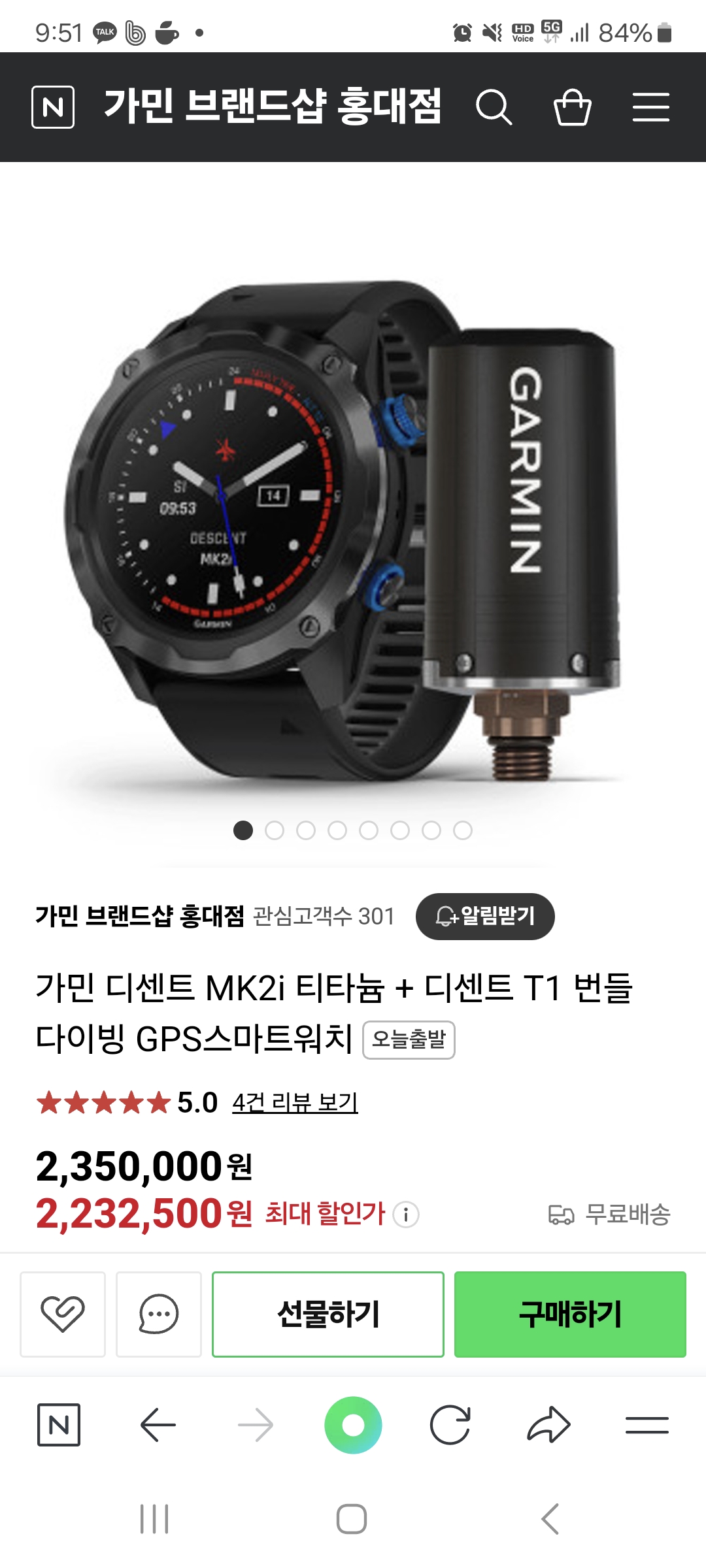Tap the 선물하기 gift button
The width and height of the screenshot is (706, 1568).
click(x=328, y=1315)
